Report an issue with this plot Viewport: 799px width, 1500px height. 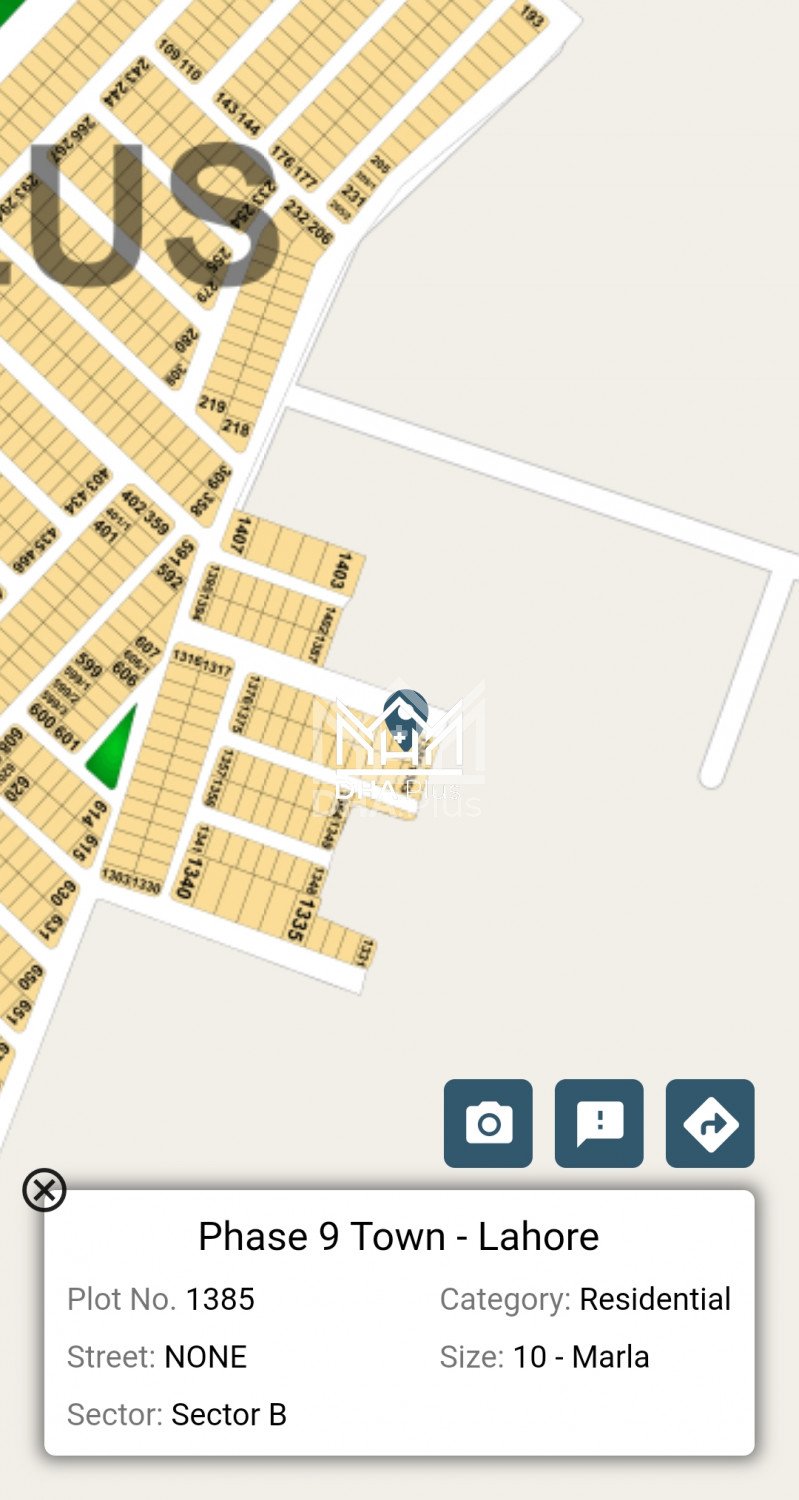[599, 1123]
